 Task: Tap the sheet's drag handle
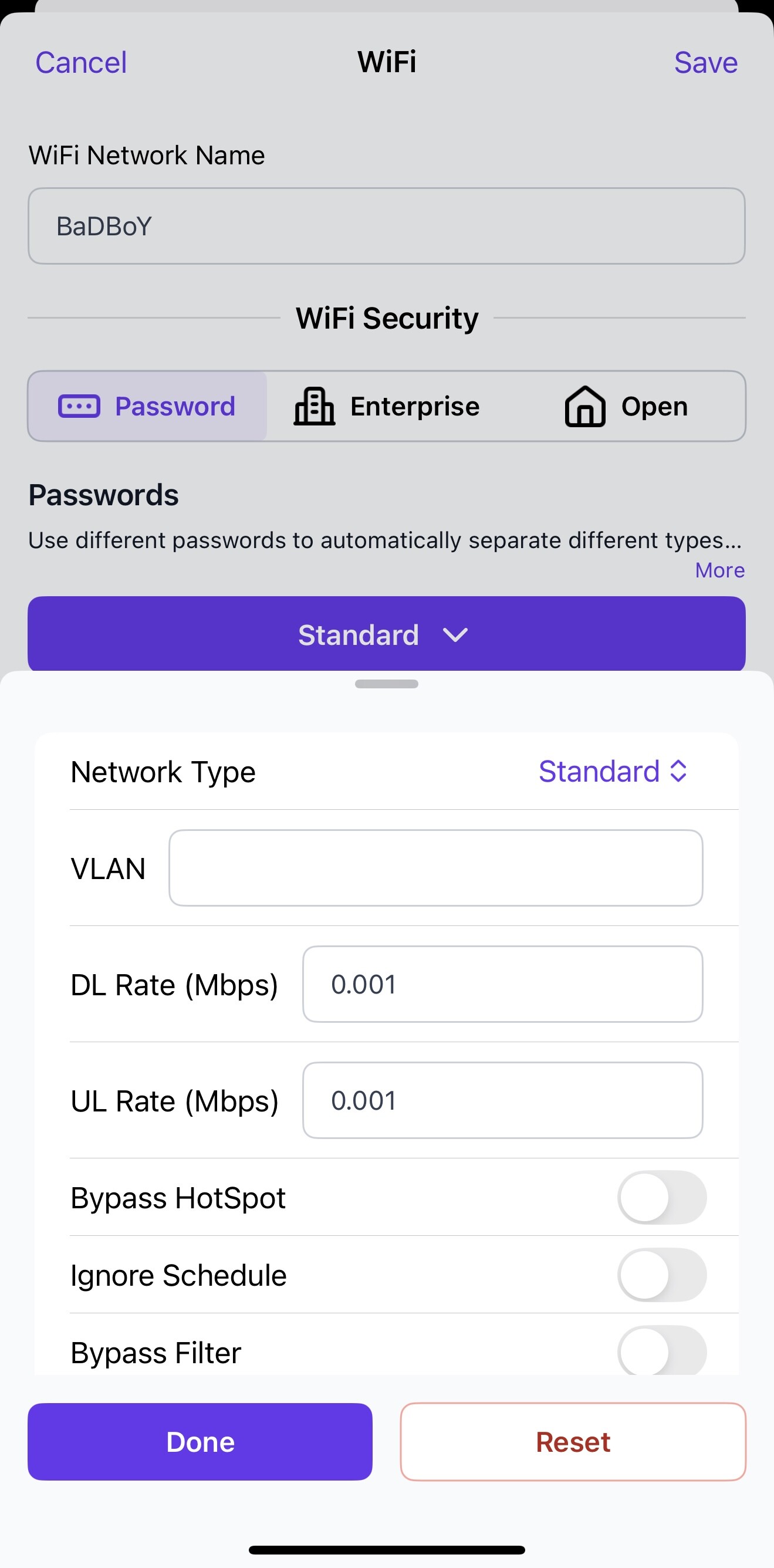pos(386,684)
